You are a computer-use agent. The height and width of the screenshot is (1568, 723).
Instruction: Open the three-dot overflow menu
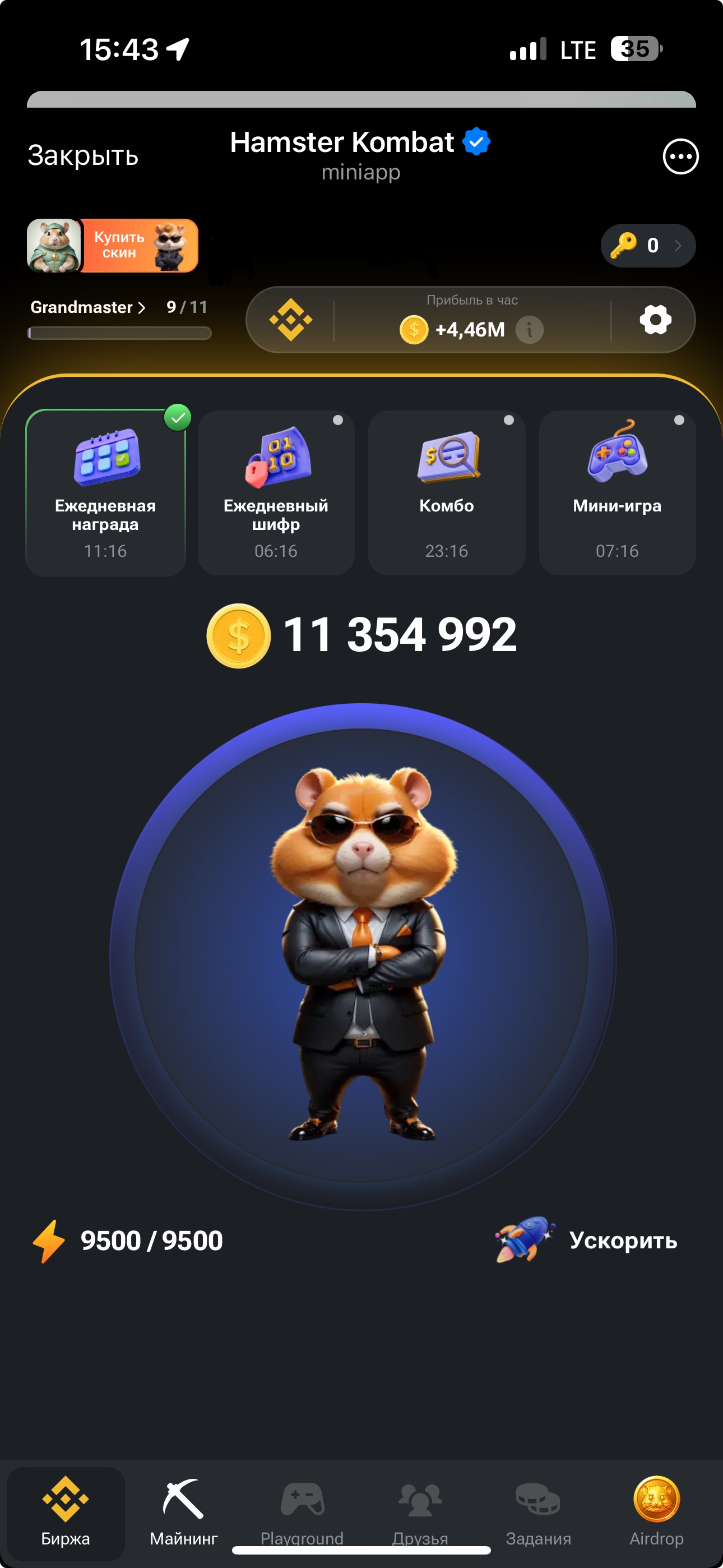[680, 156]
